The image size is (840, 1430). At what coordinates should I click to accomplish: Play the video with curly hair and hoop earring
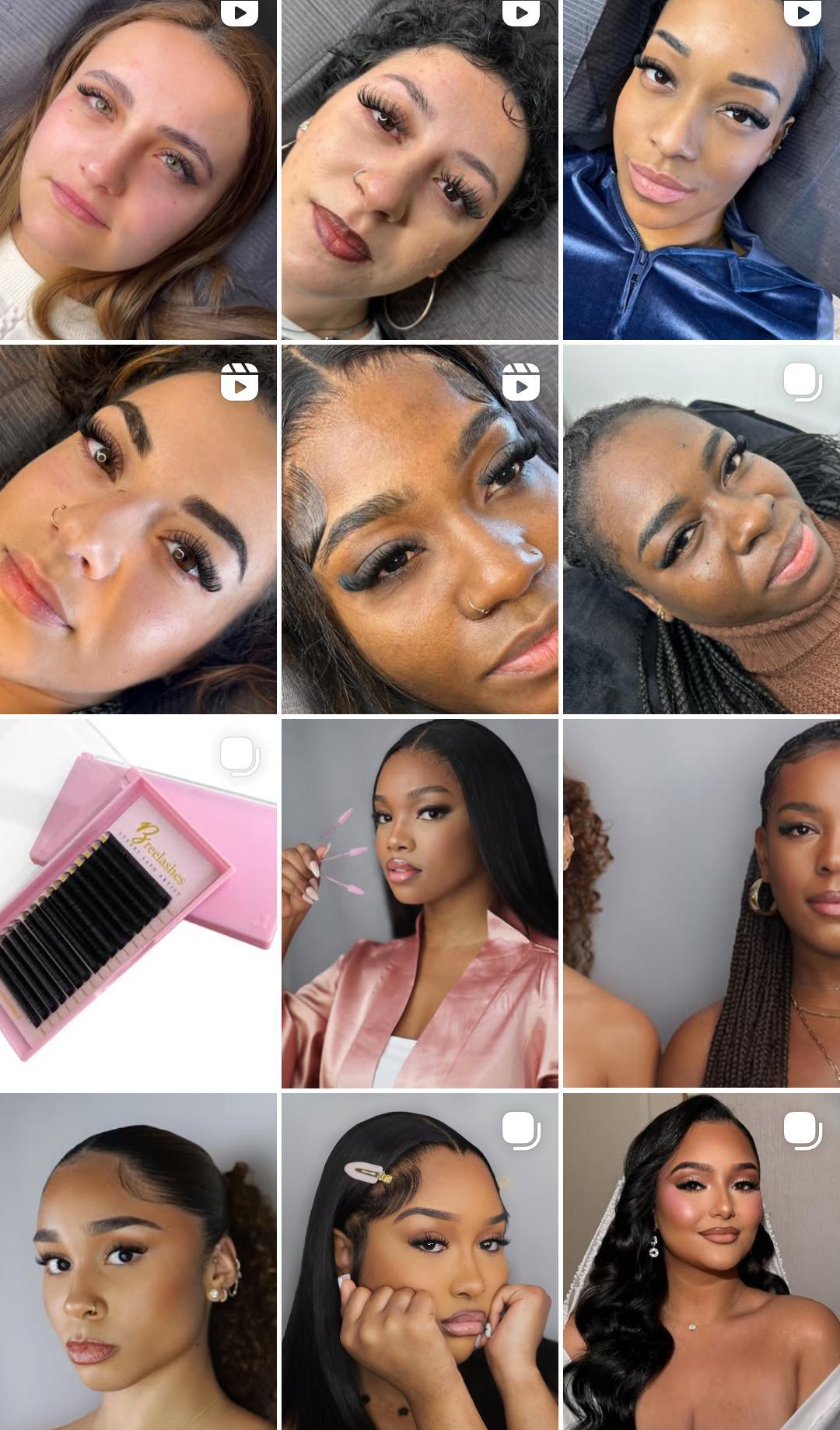(x=419, y=170)
